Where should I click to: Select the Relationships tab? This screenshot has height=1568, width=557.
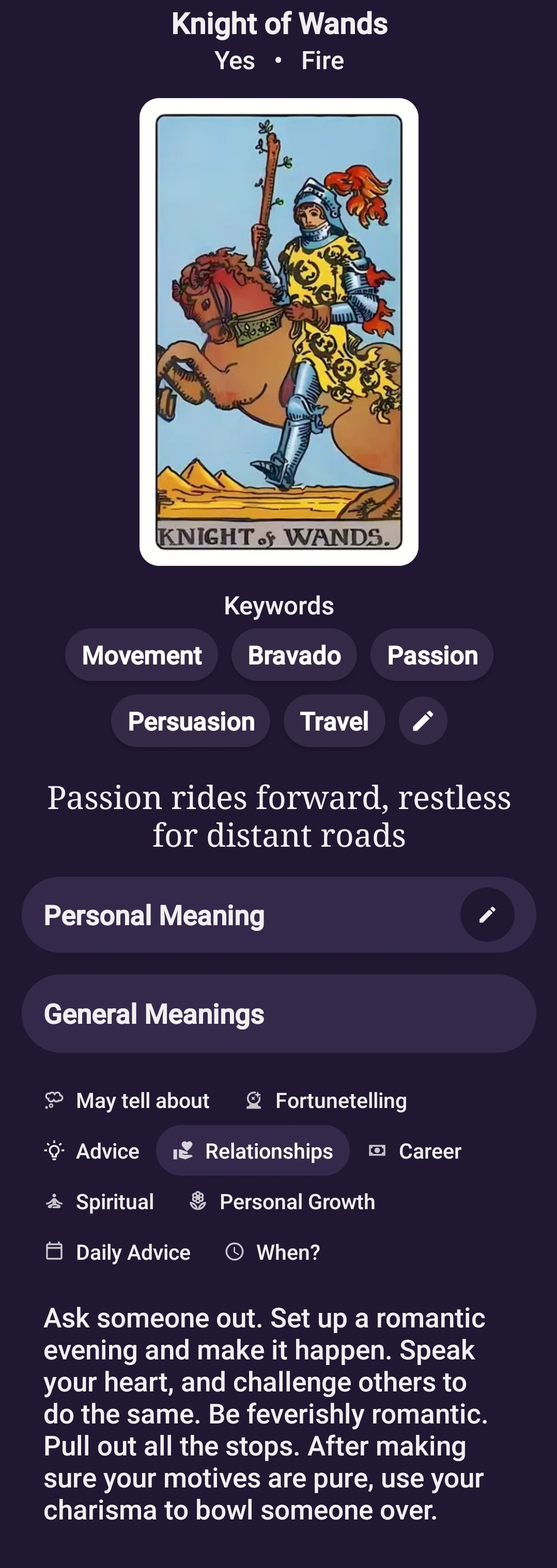pos(253,1150)
